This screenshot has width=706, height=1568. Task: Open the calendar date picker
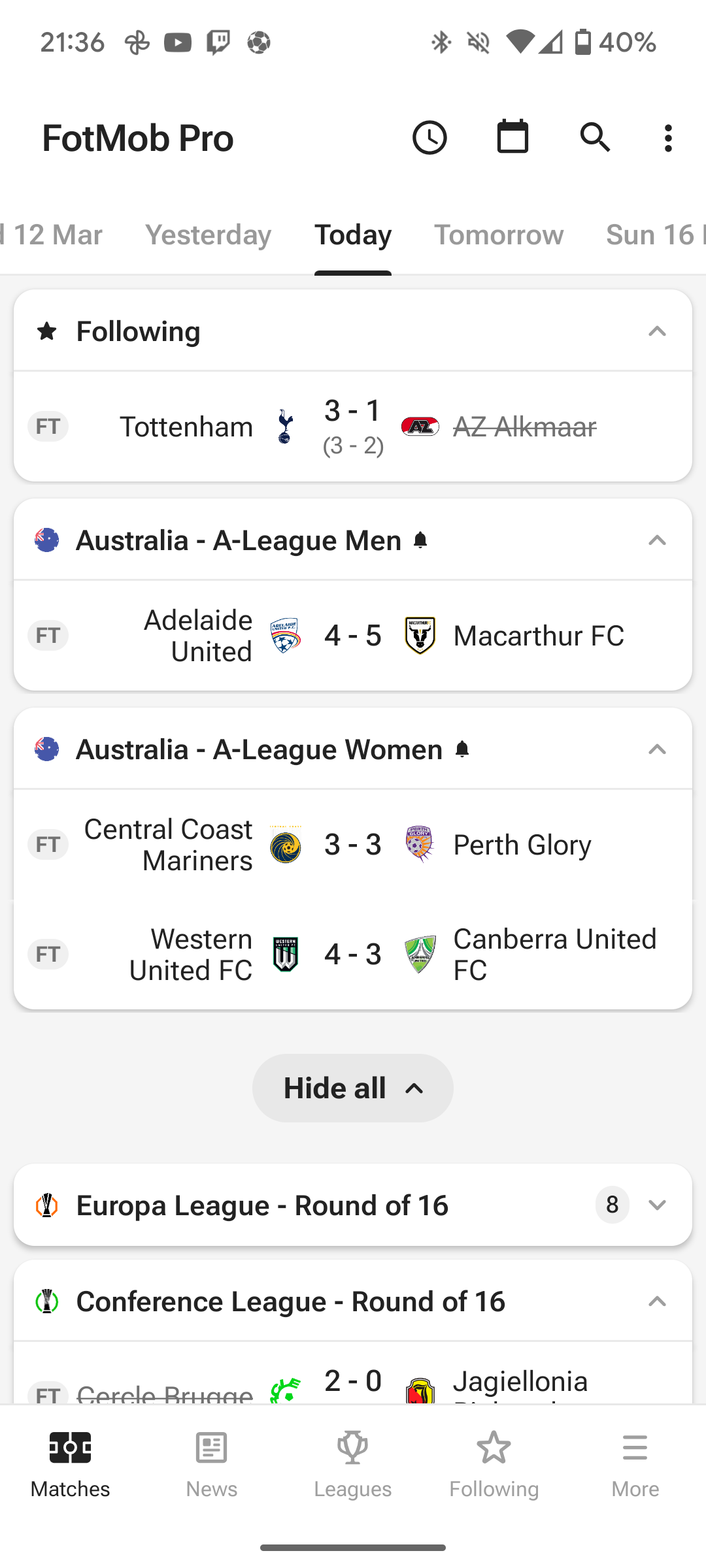coord(513,137)
